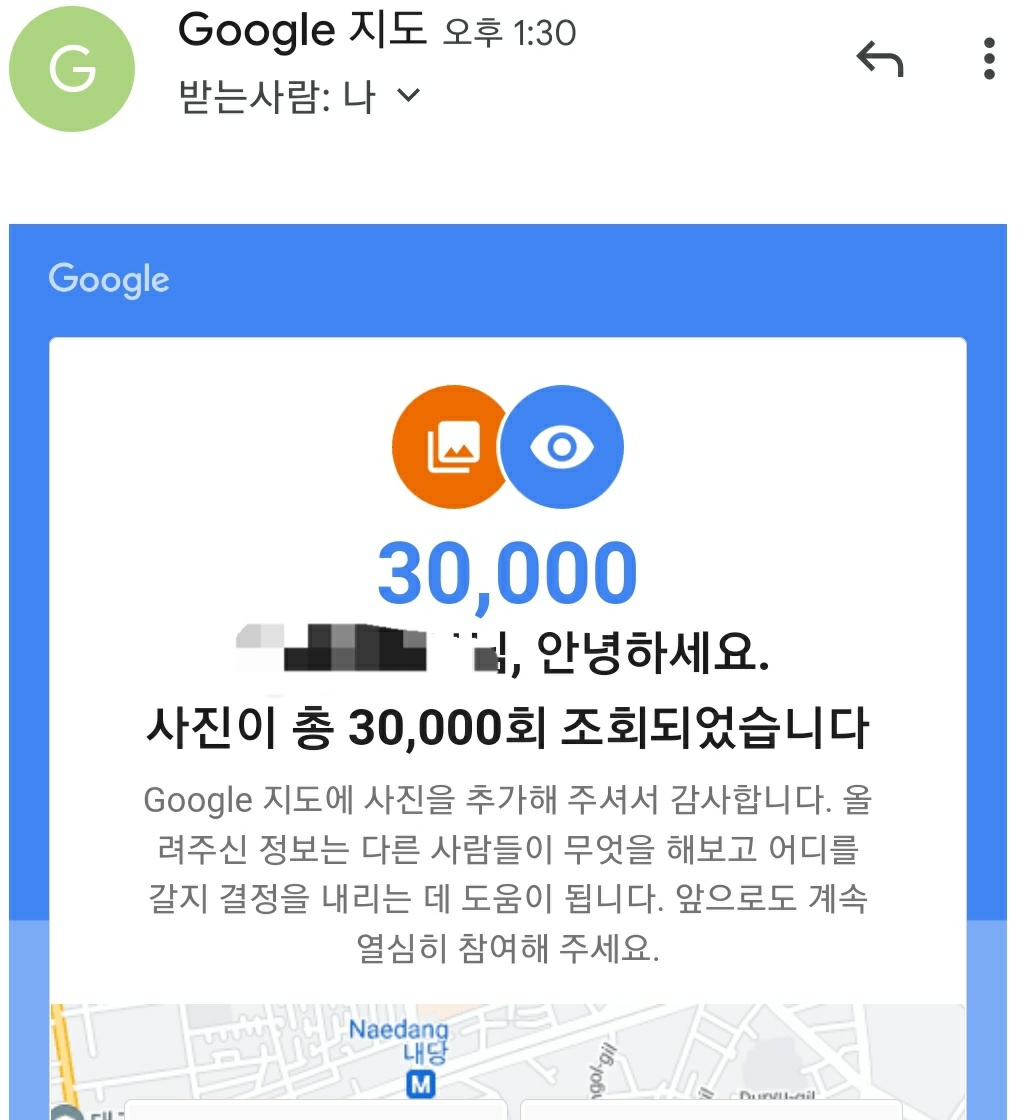Open the three-dot overflow menu
This screenshot has width=1024, height=1120.
tap(988, 60)
